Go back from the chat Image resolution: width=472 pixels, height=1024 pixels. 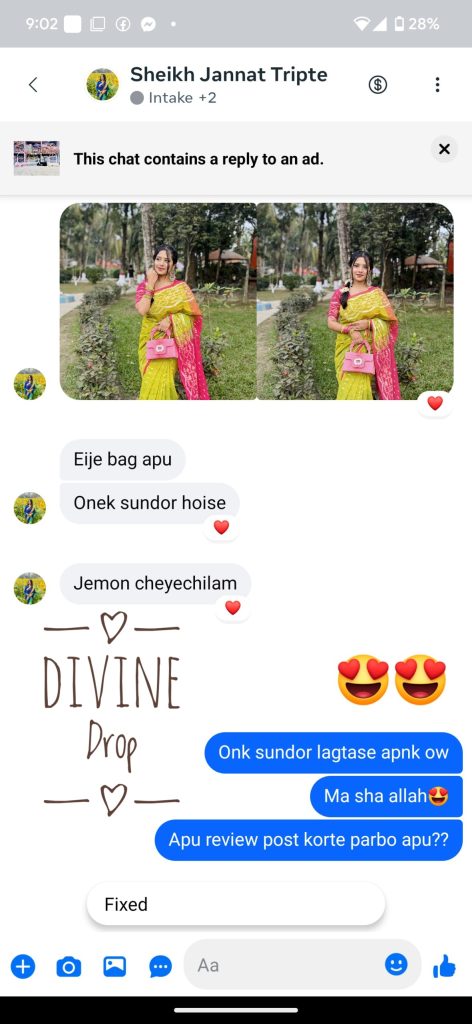(33, 85)
